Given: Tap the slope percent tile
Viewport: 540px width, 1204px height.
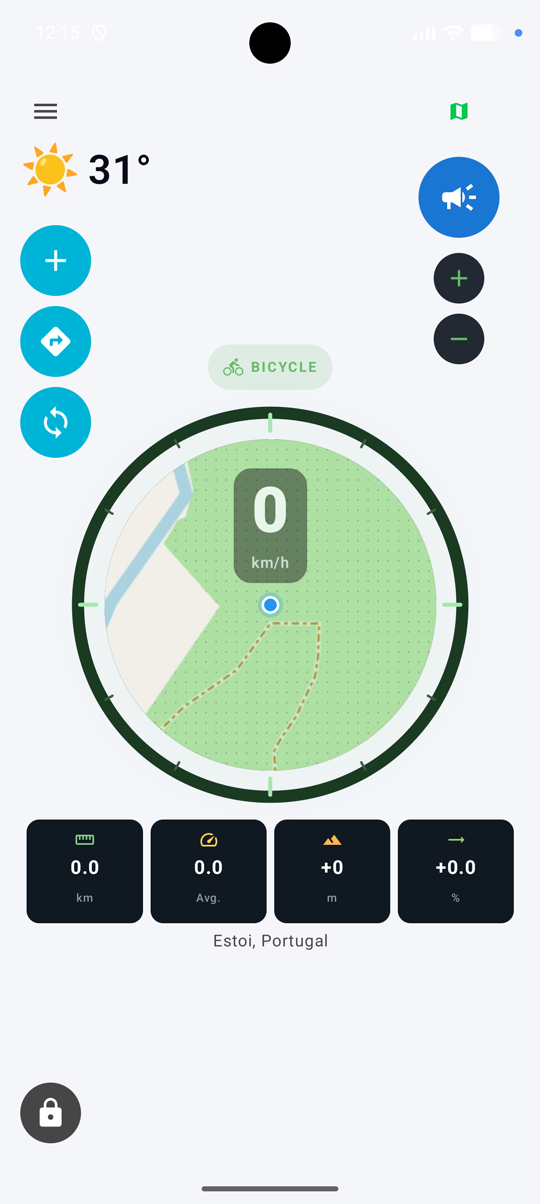Looking at the screenshot, I should 456,871.
